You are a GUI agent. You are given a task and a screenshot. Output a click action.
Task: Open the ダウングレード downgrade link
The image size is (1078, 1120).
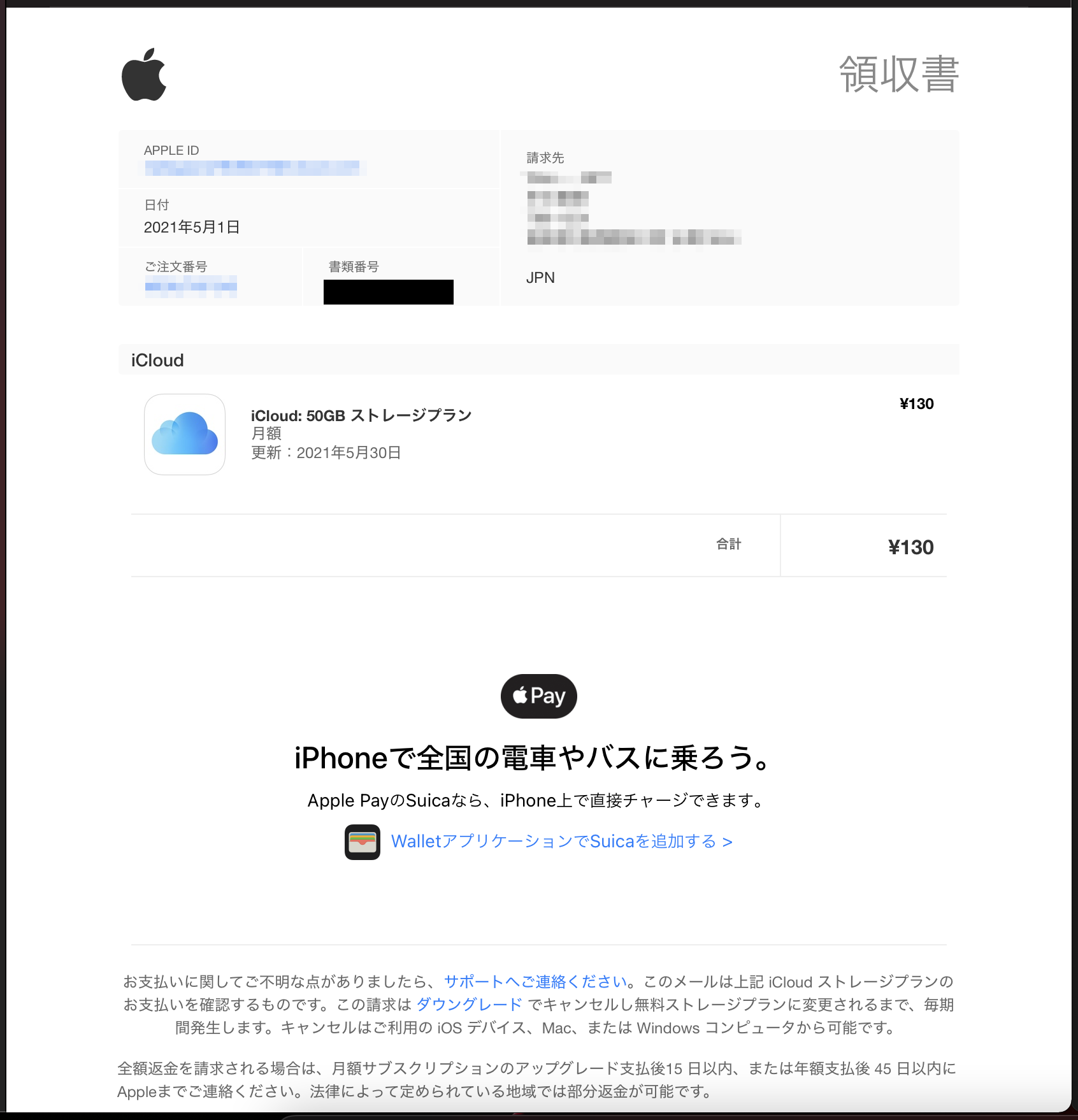(x=469, y=1005)
